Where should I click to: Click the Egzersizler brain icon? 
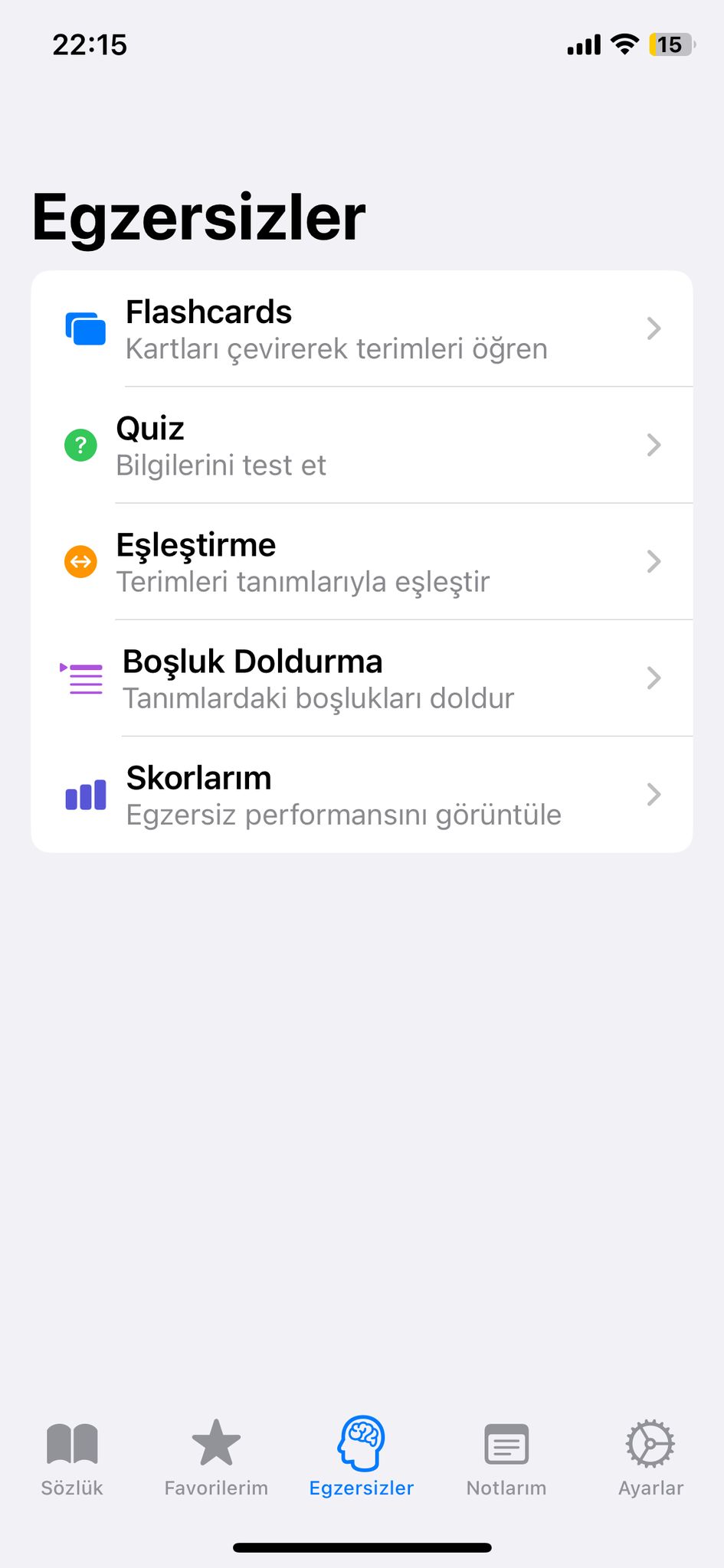point(362,1447)
